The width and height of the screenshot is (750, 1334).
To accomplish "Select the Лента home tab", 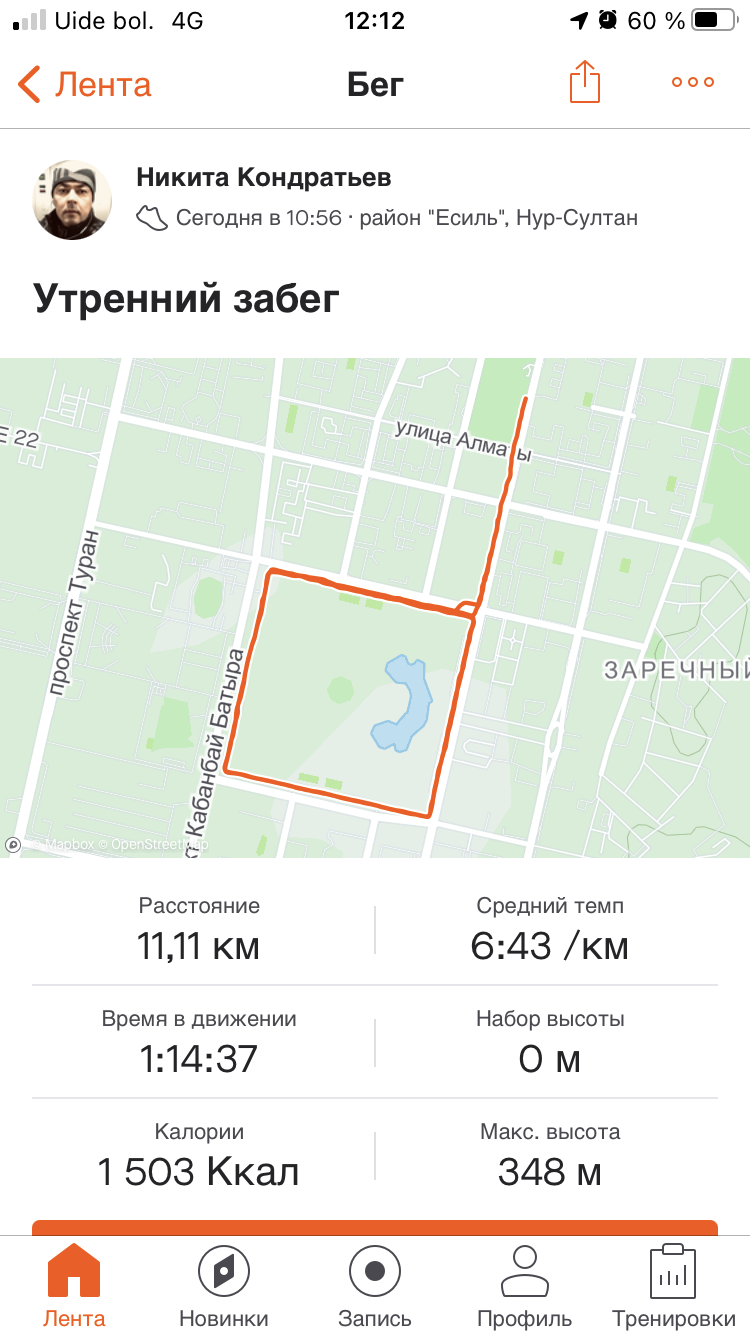I will click(74, 1285).
